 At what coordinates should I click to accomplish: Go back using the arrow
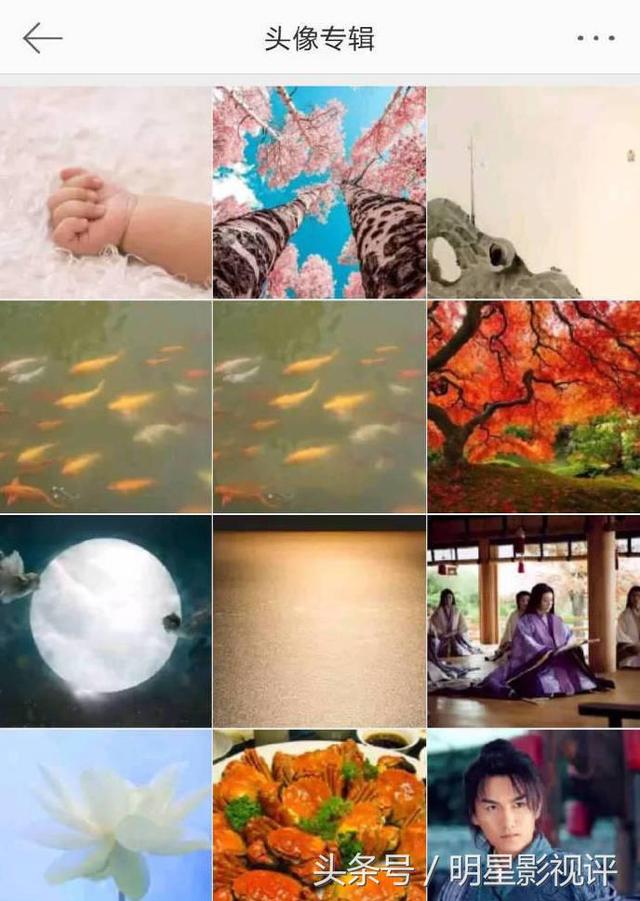pos(42,39)
